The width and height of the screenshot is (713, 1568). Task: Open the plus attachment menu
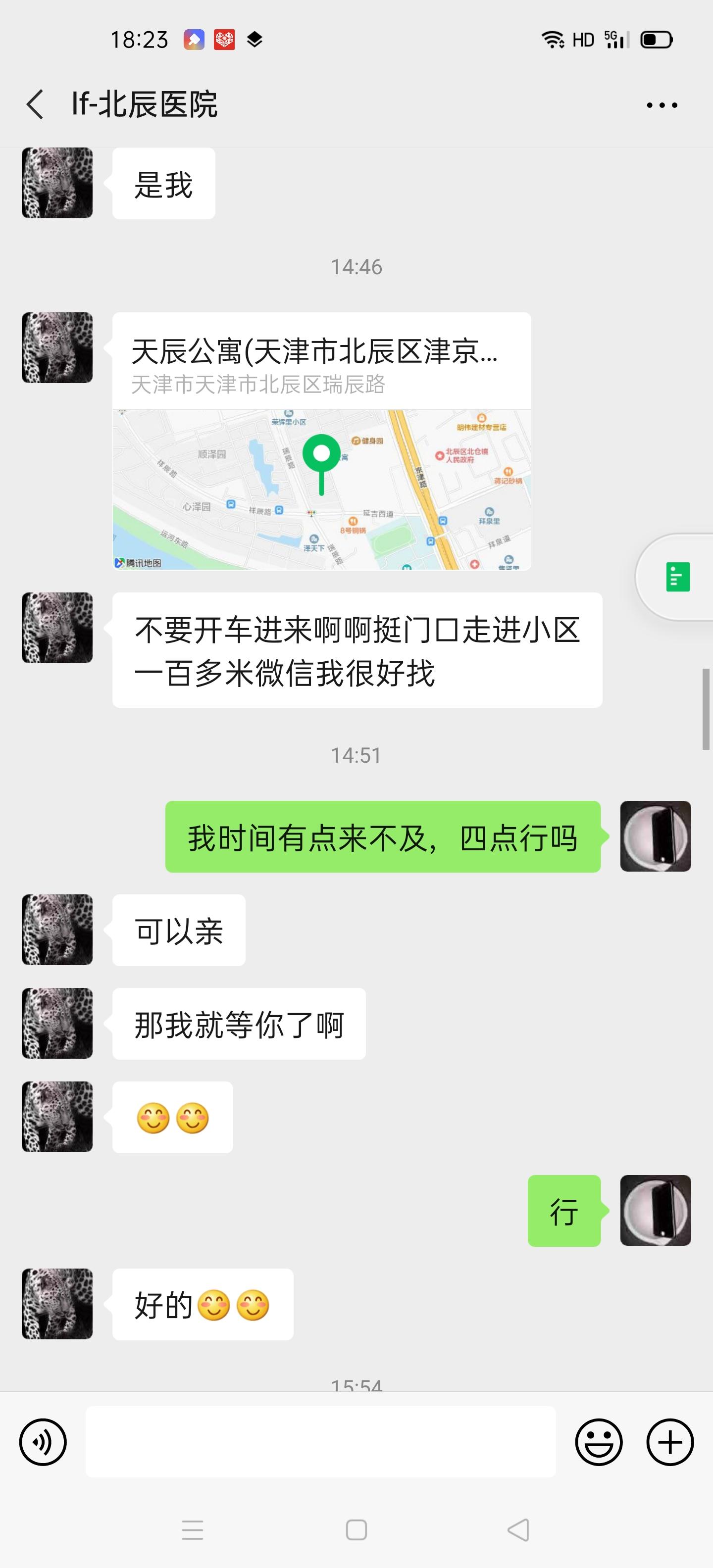click(670, 1442)
